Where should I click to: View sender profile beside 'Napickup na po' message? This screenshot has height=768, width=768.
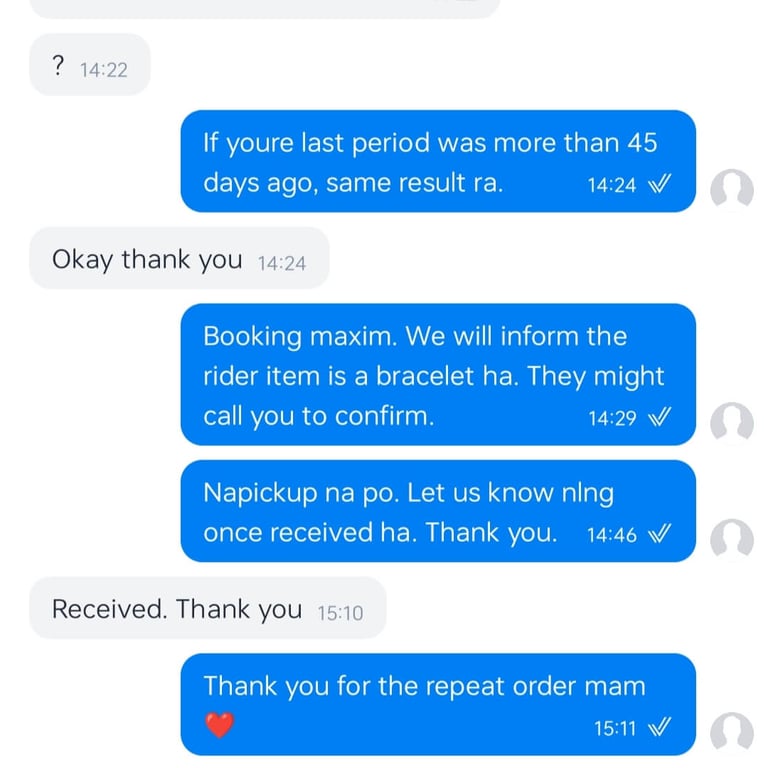click(731, 538)
